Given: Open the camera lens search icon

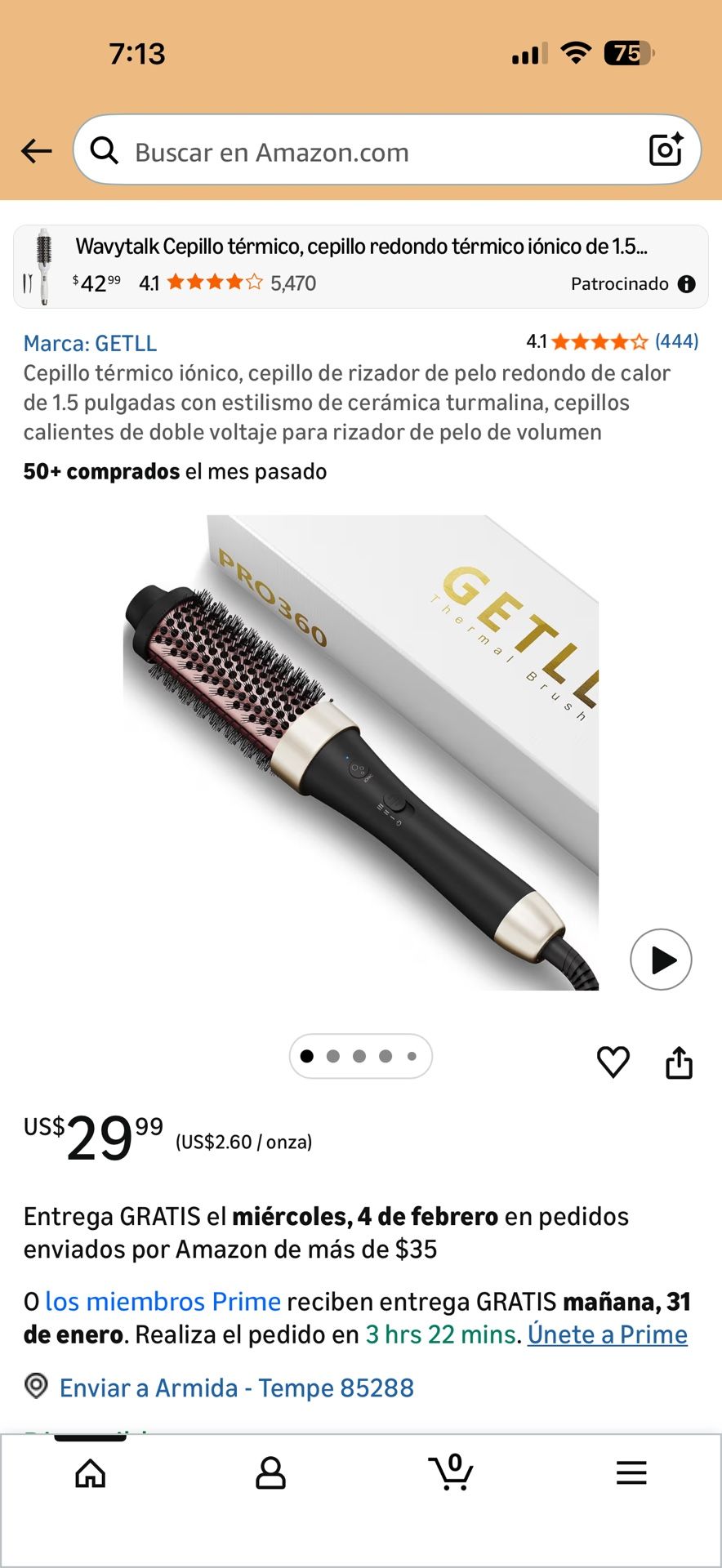Looking at the screenshot, I should pyautogui.click(x=665, y=150).
